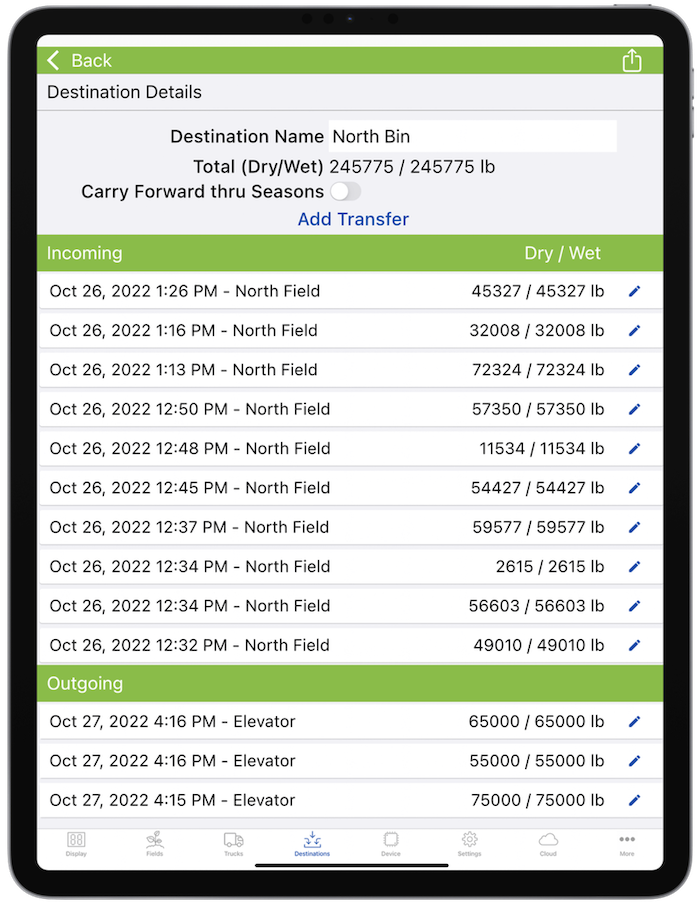This screenshot has width=700, height=905.
Task: Open the share icon in the header
Action: point(632,60)
